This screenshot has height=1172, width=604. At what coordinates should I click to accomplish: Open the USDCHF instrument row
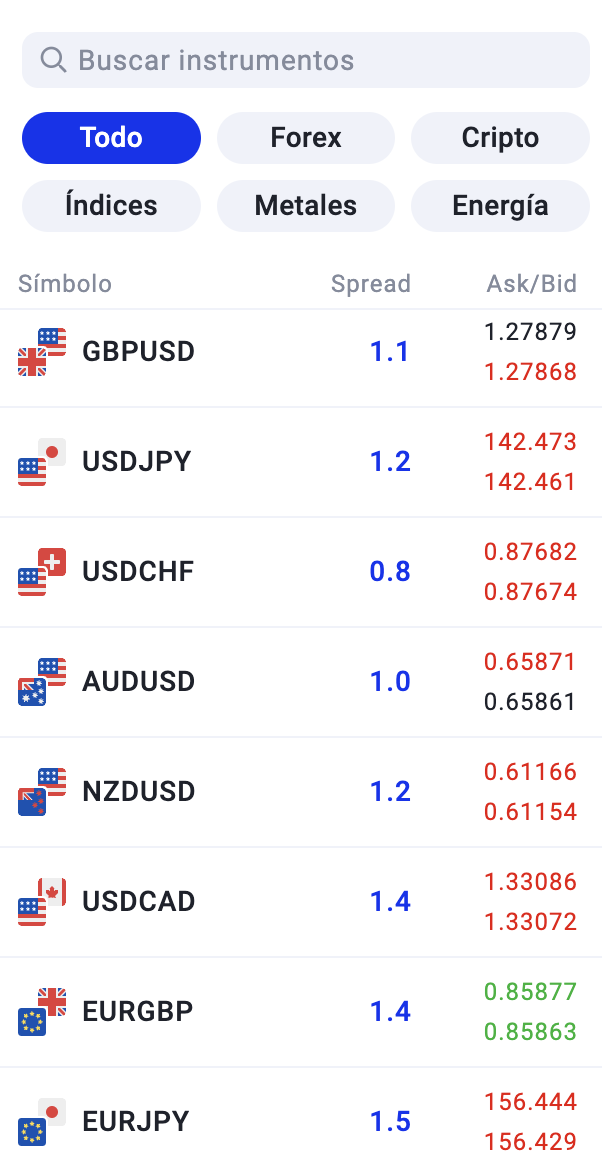302,572
